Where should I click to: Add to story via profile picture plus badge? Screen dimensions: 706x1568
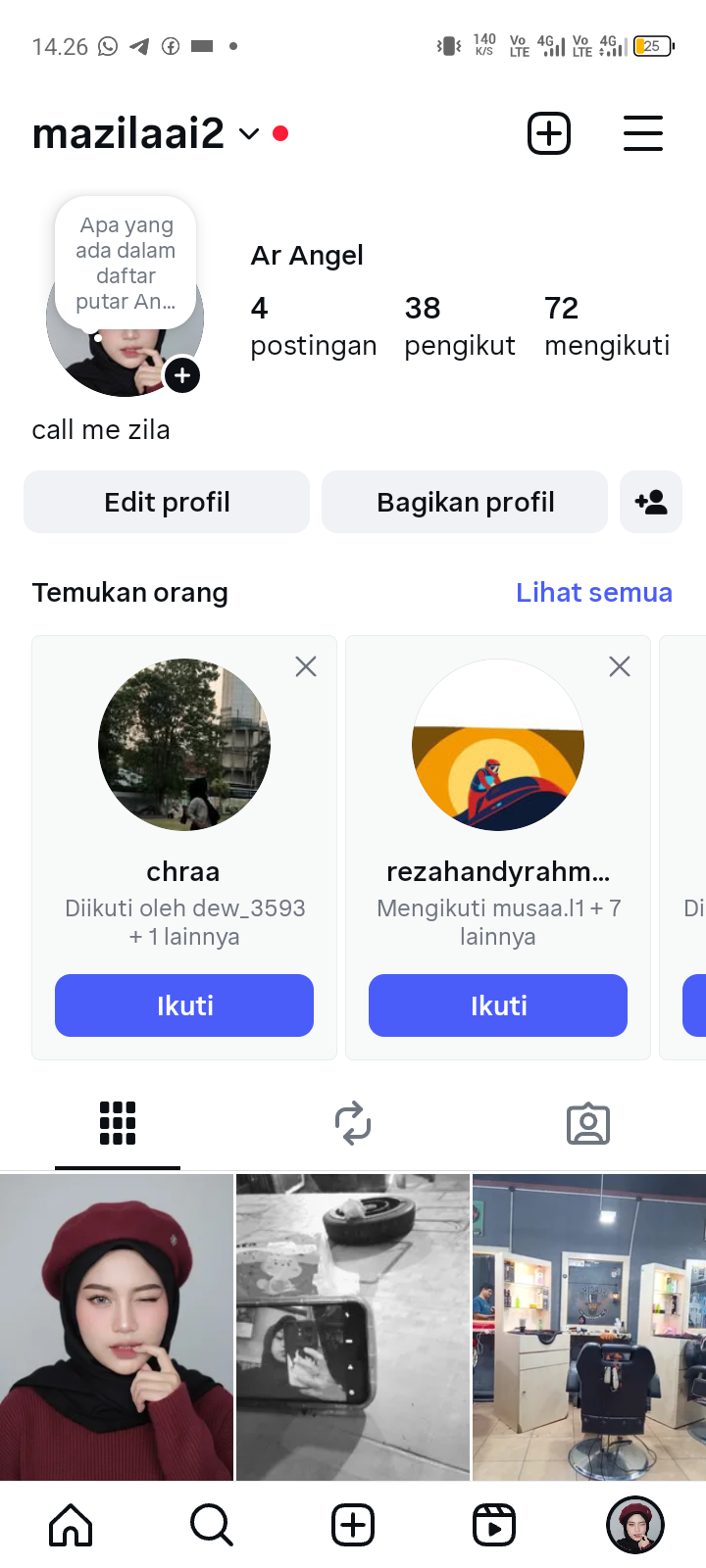click(182, 375)
